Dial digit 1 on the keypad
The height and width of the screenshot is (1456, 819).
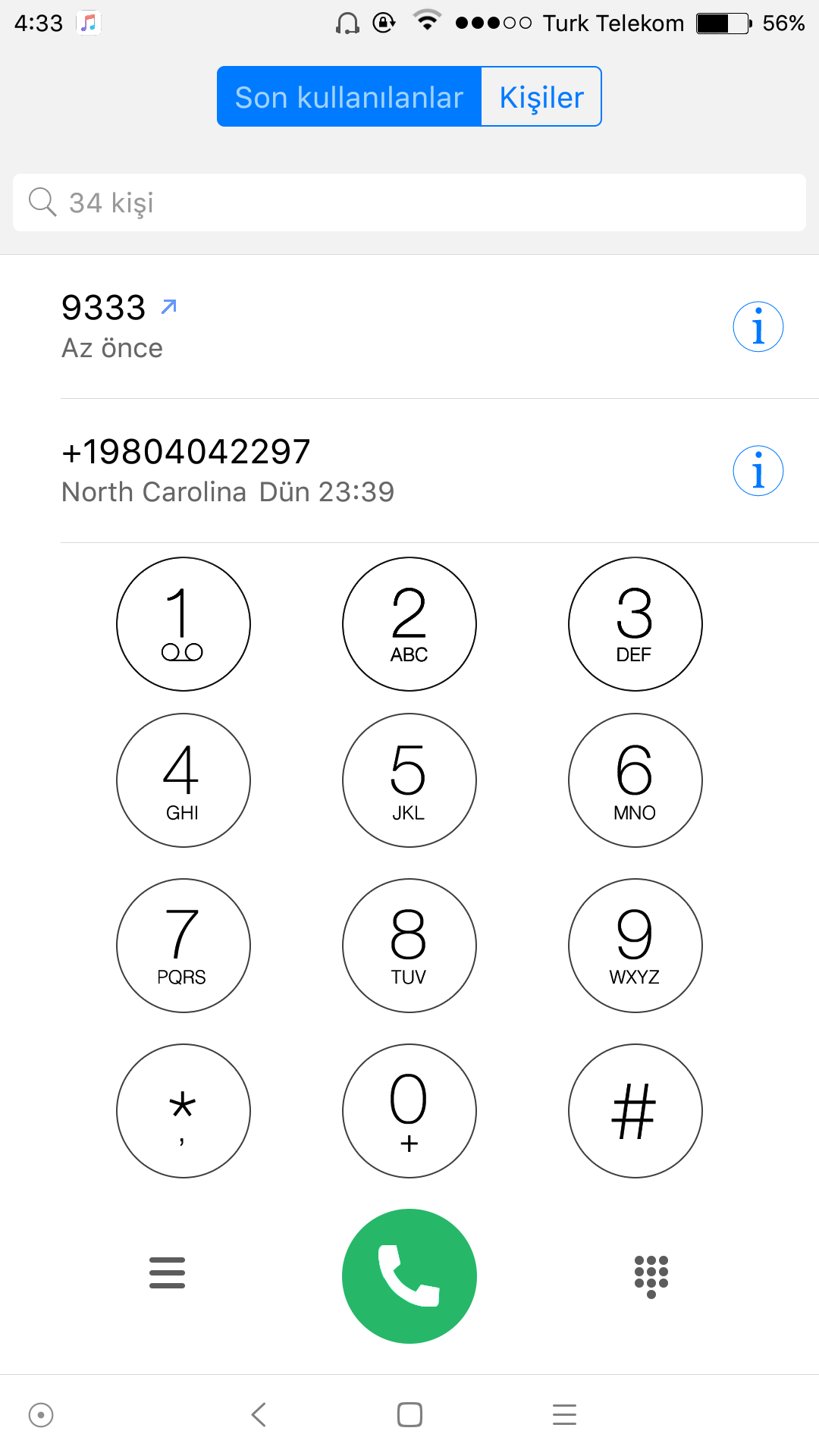point(184,624)
